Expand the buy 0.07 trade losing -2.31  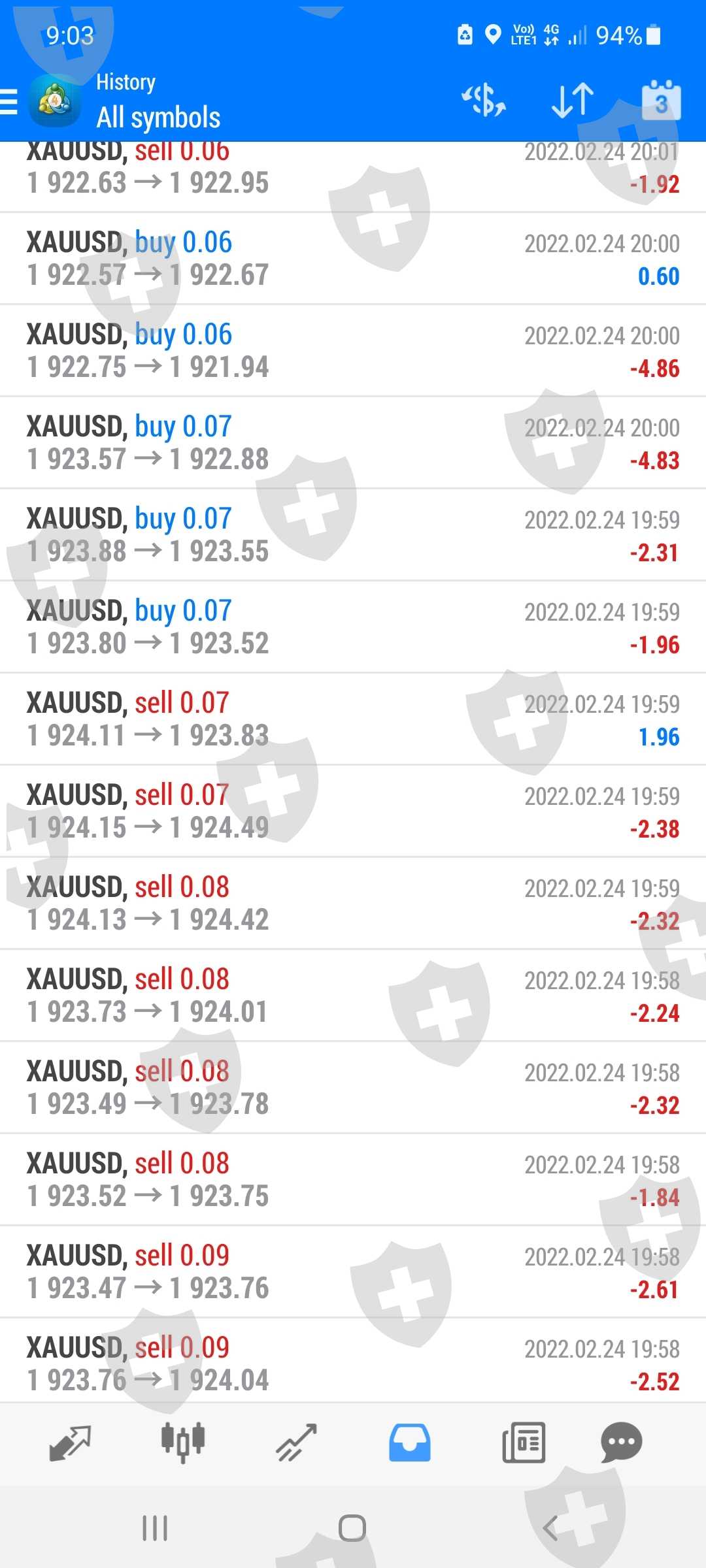pyautogui.click(x=353, y=535)
